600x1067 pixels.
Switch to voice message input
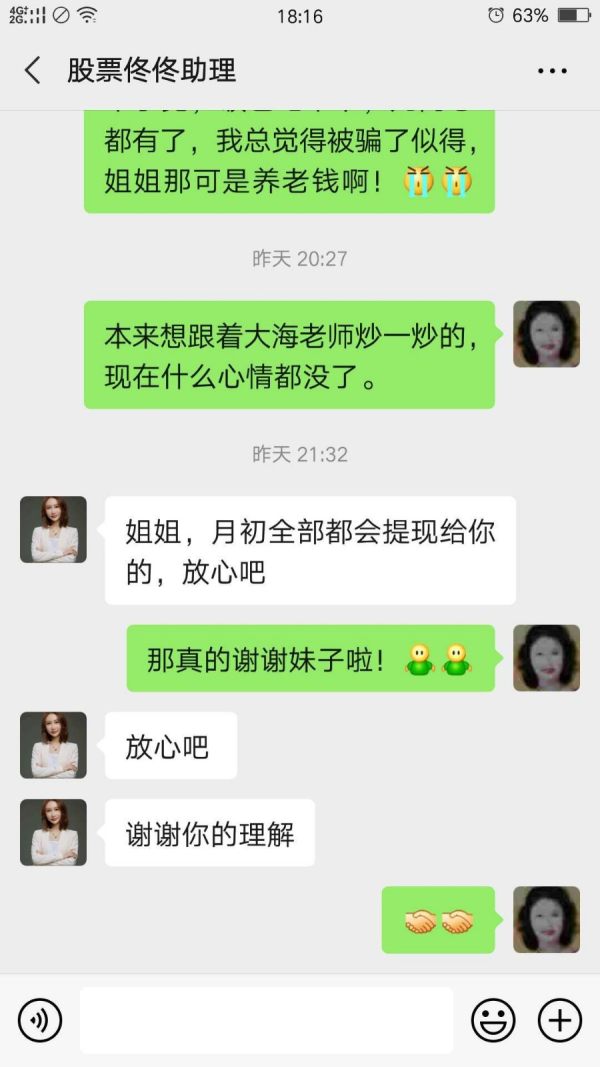click(40, 1020)
